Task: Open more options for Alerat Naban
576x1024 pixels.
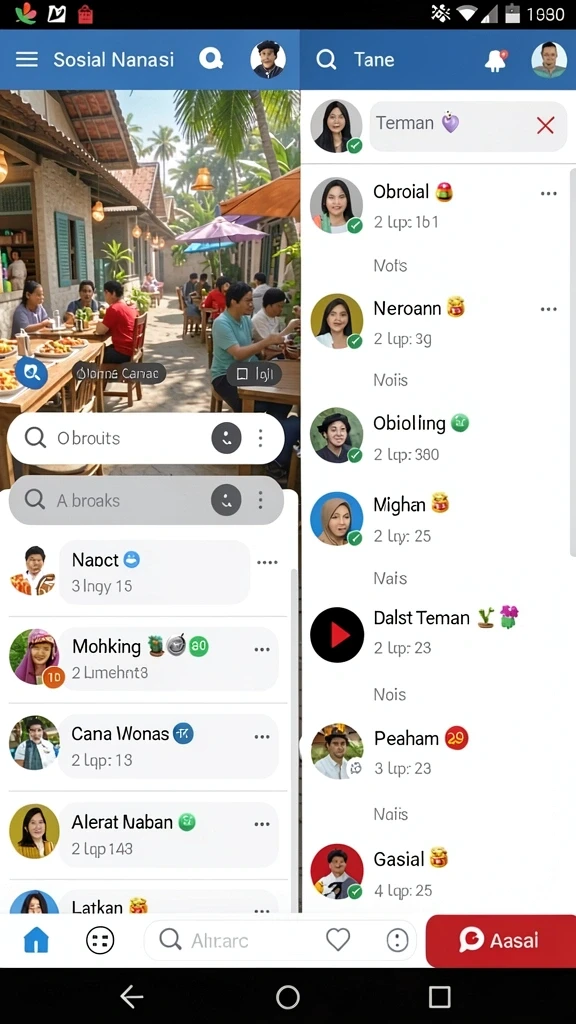Action: pyautogui.click(x=262, y=824)
